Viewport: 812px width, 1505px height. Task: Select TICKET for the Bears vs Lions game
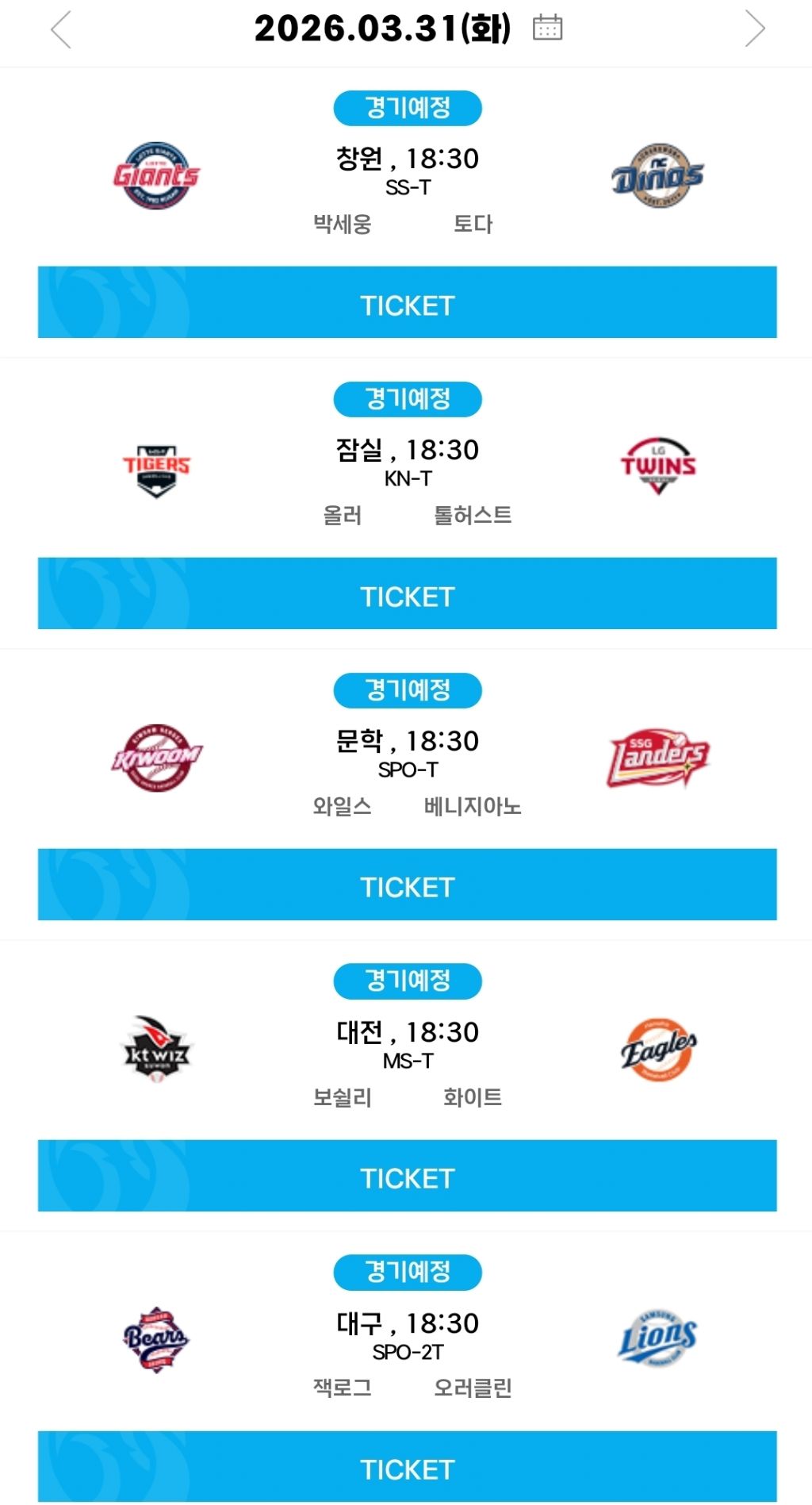tap(407, 1467)
